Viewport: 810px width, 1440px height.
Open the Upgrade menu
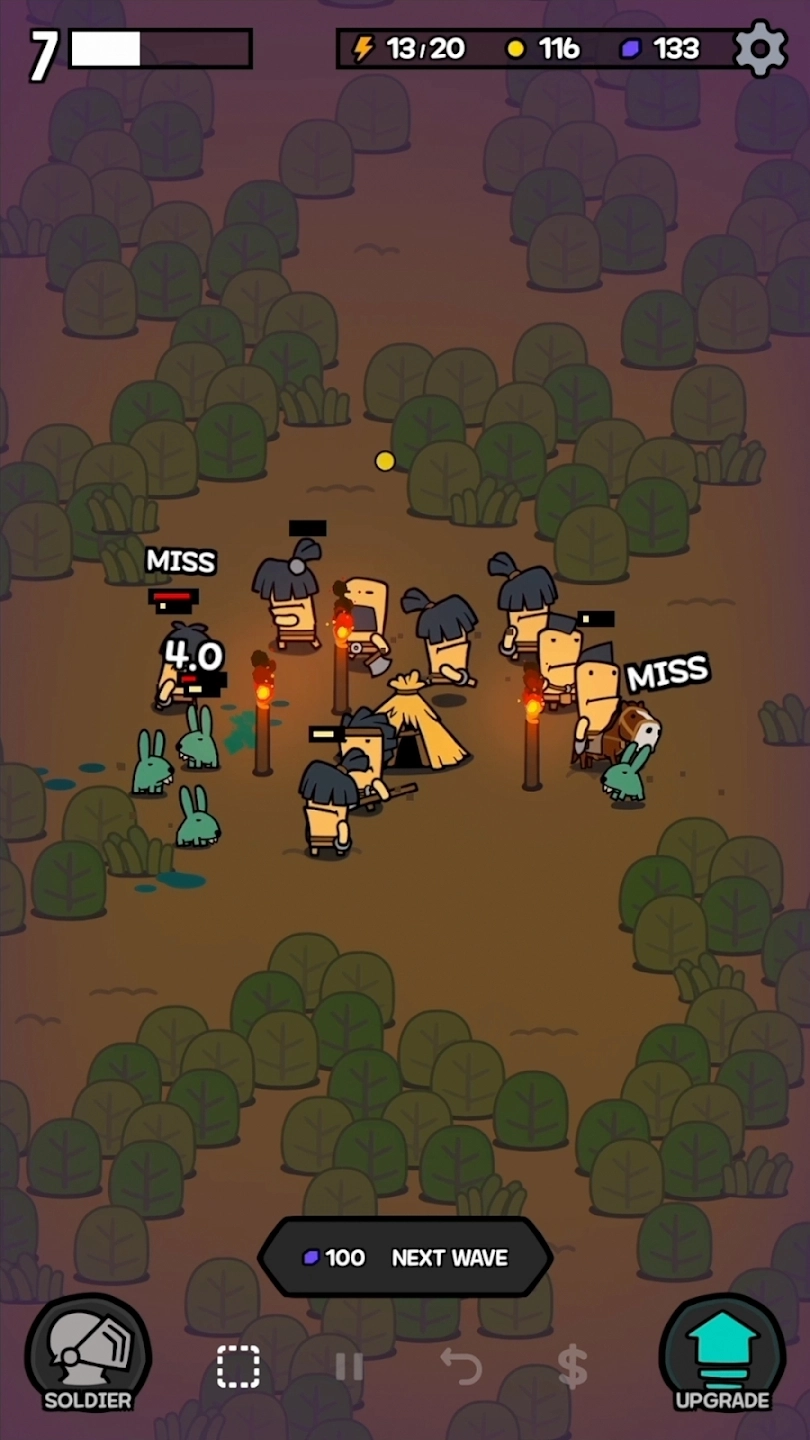(x=722, y=1355)
